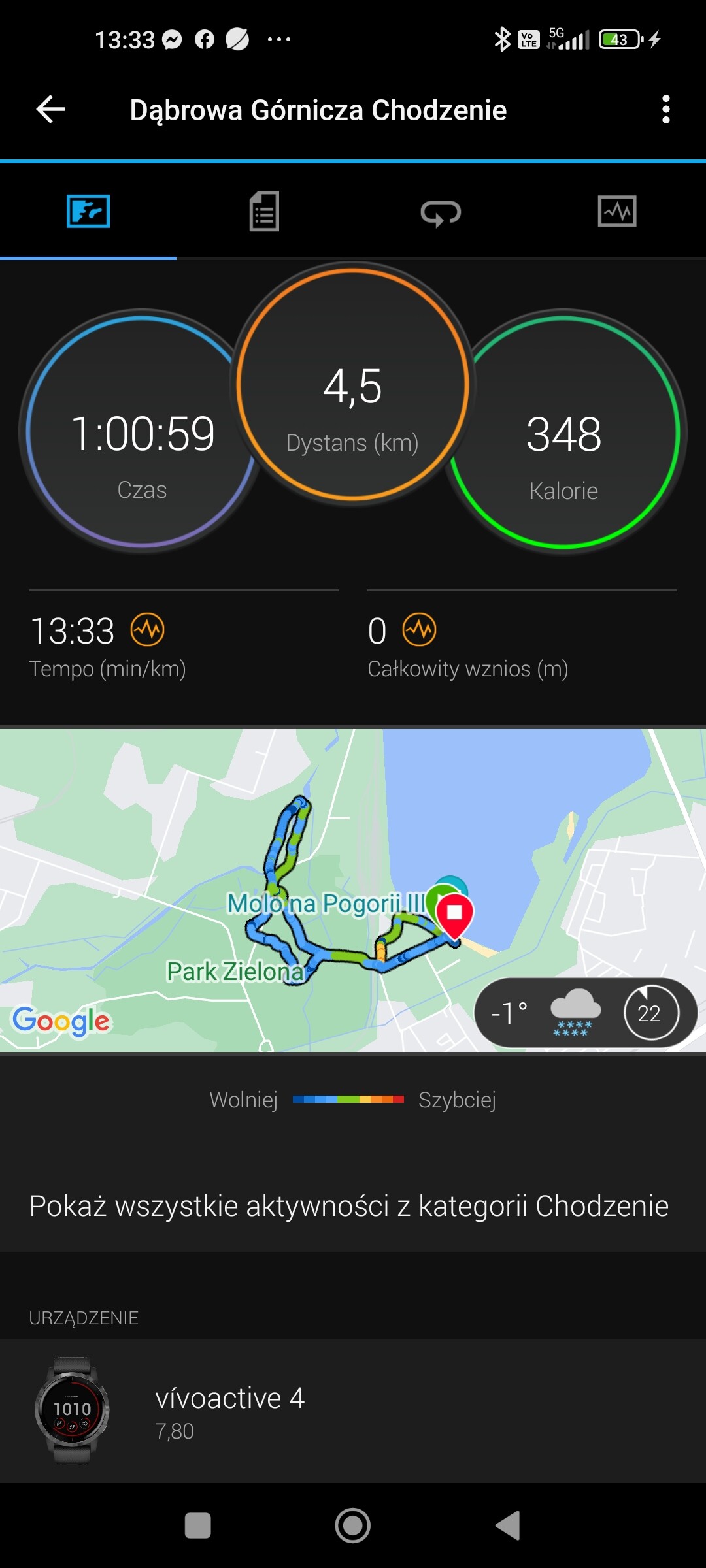Open elevation chart icon next to Całkowity wznios
706x1568 pixels.
(x=419, y=630)
